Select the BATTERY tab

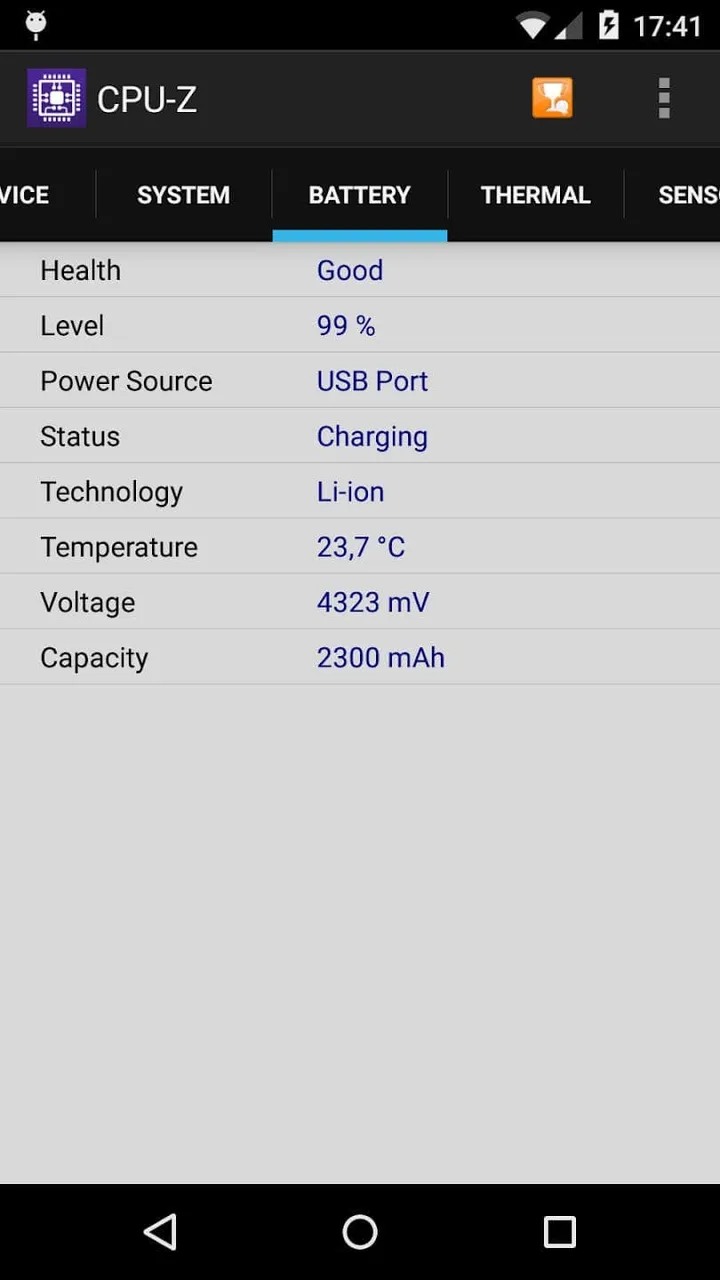click(x=359, y=195)
